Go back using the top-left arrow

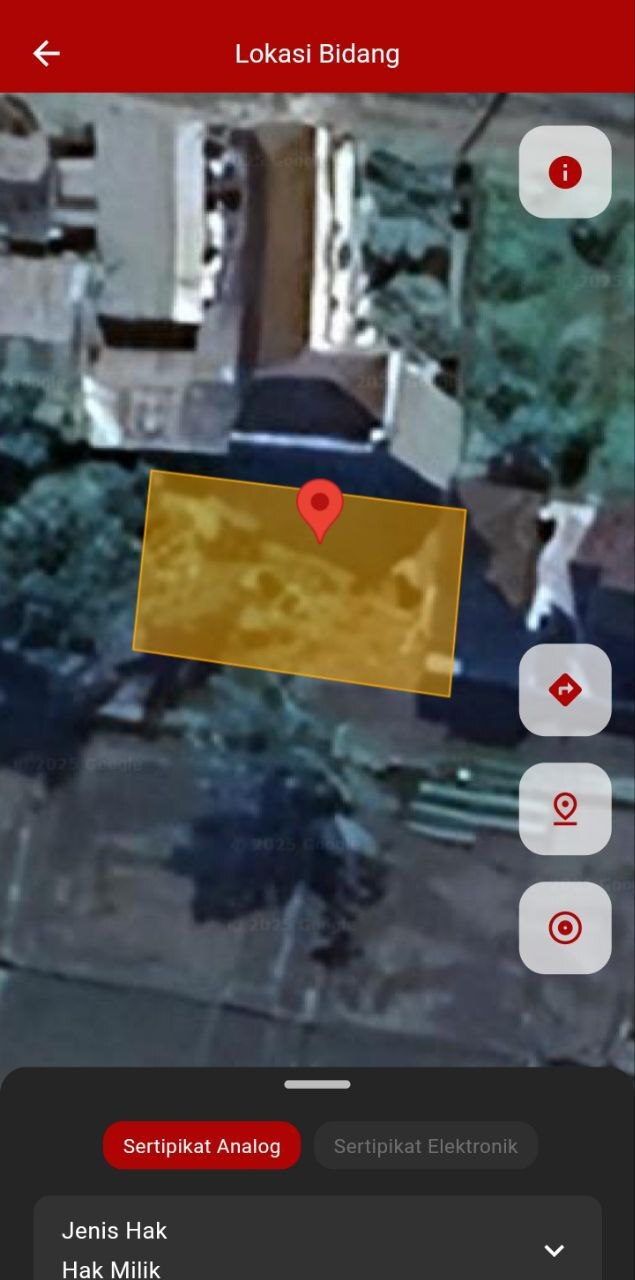coord(46,54)
